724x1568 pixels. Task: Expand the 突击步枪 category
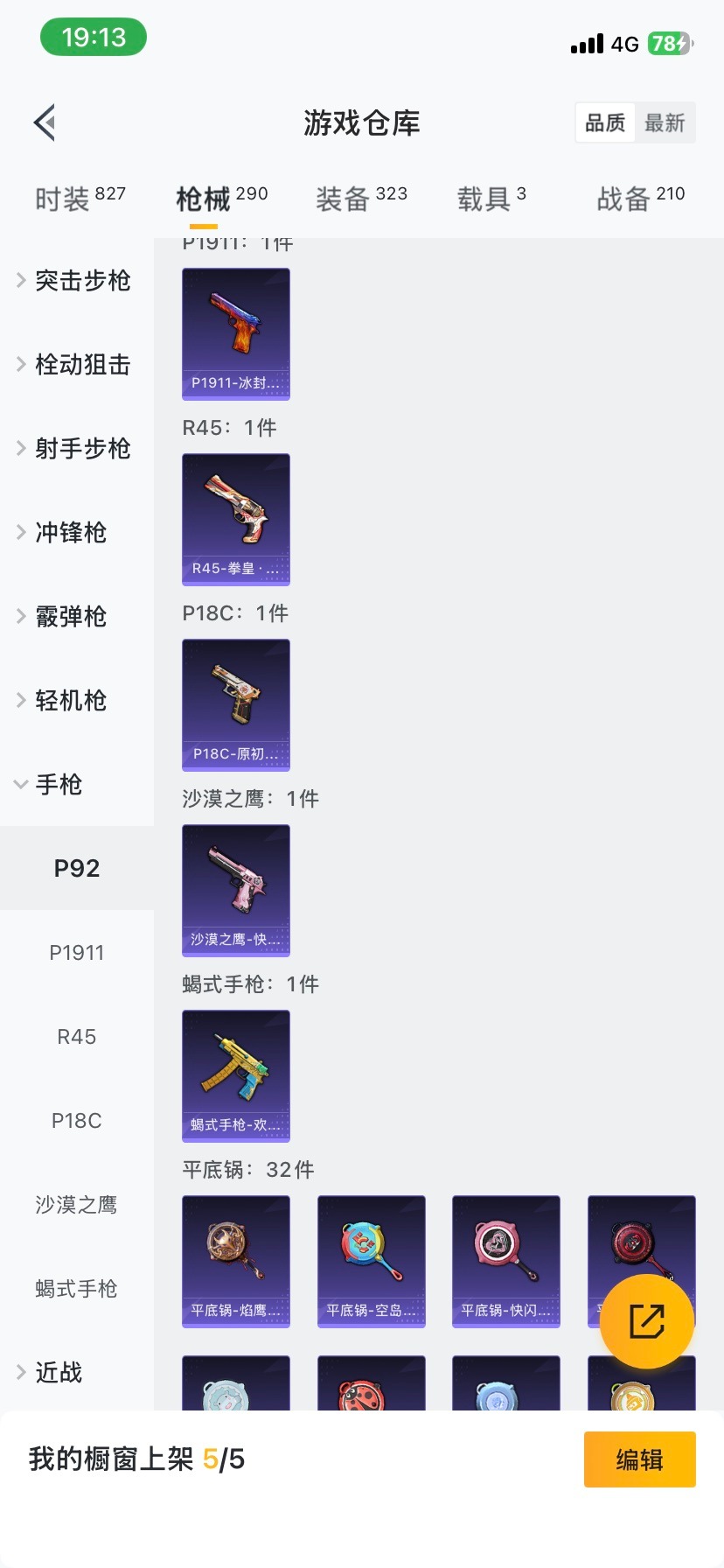pyautogui.click(x=82, y=281)
